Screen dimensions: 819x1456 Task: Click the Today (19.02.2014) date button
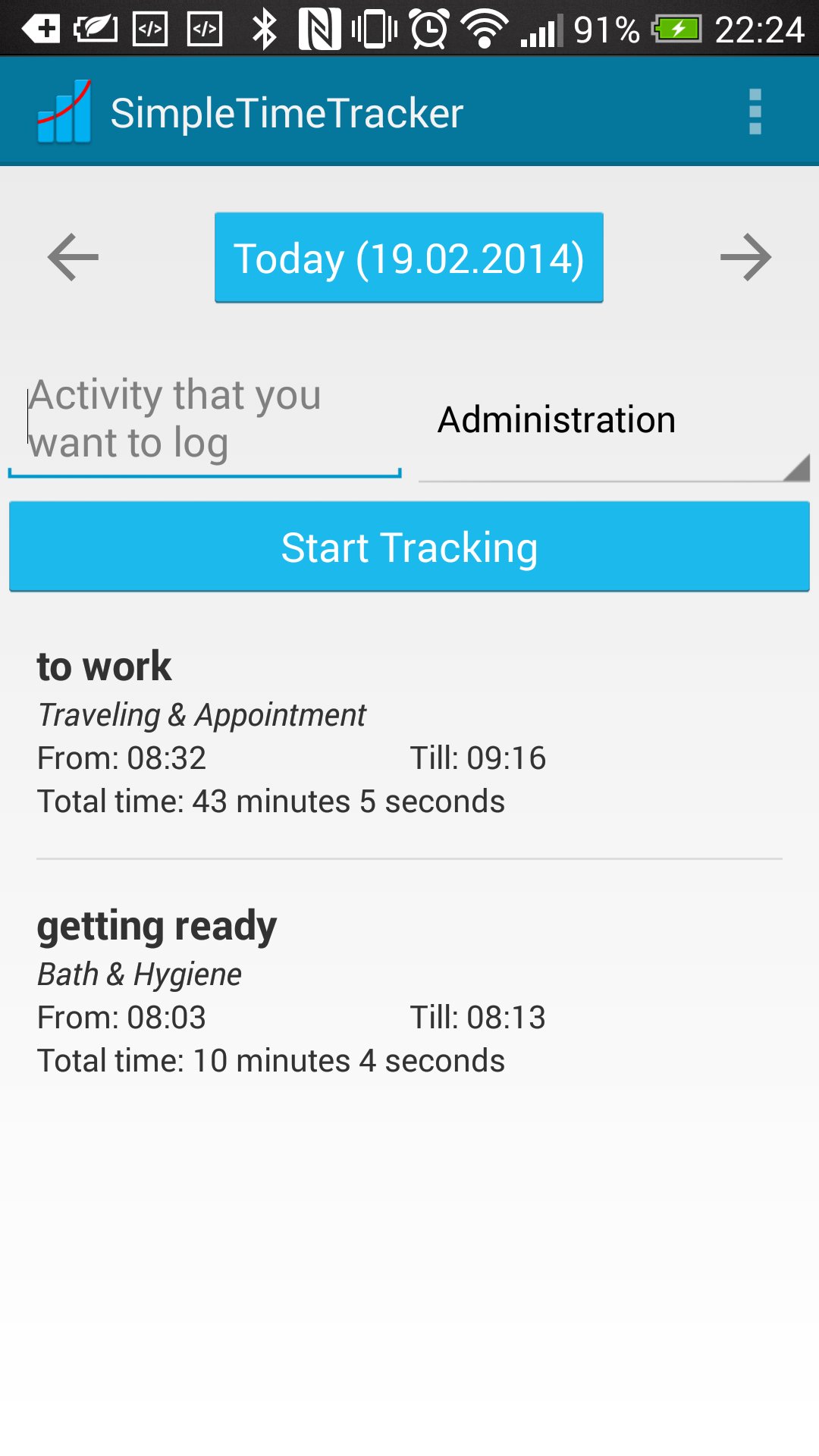(409, 257)
